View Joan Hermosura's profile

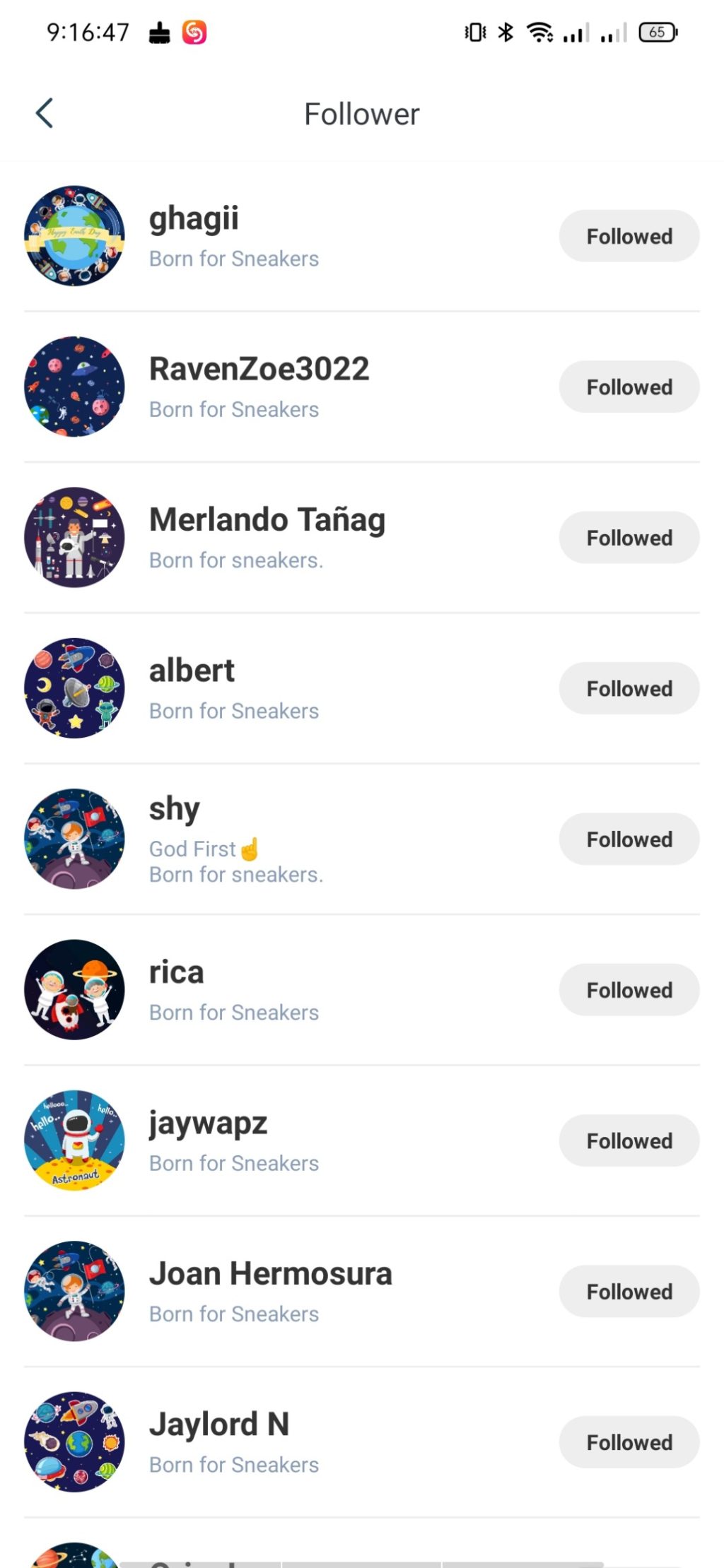click(x=270, y=1274)
